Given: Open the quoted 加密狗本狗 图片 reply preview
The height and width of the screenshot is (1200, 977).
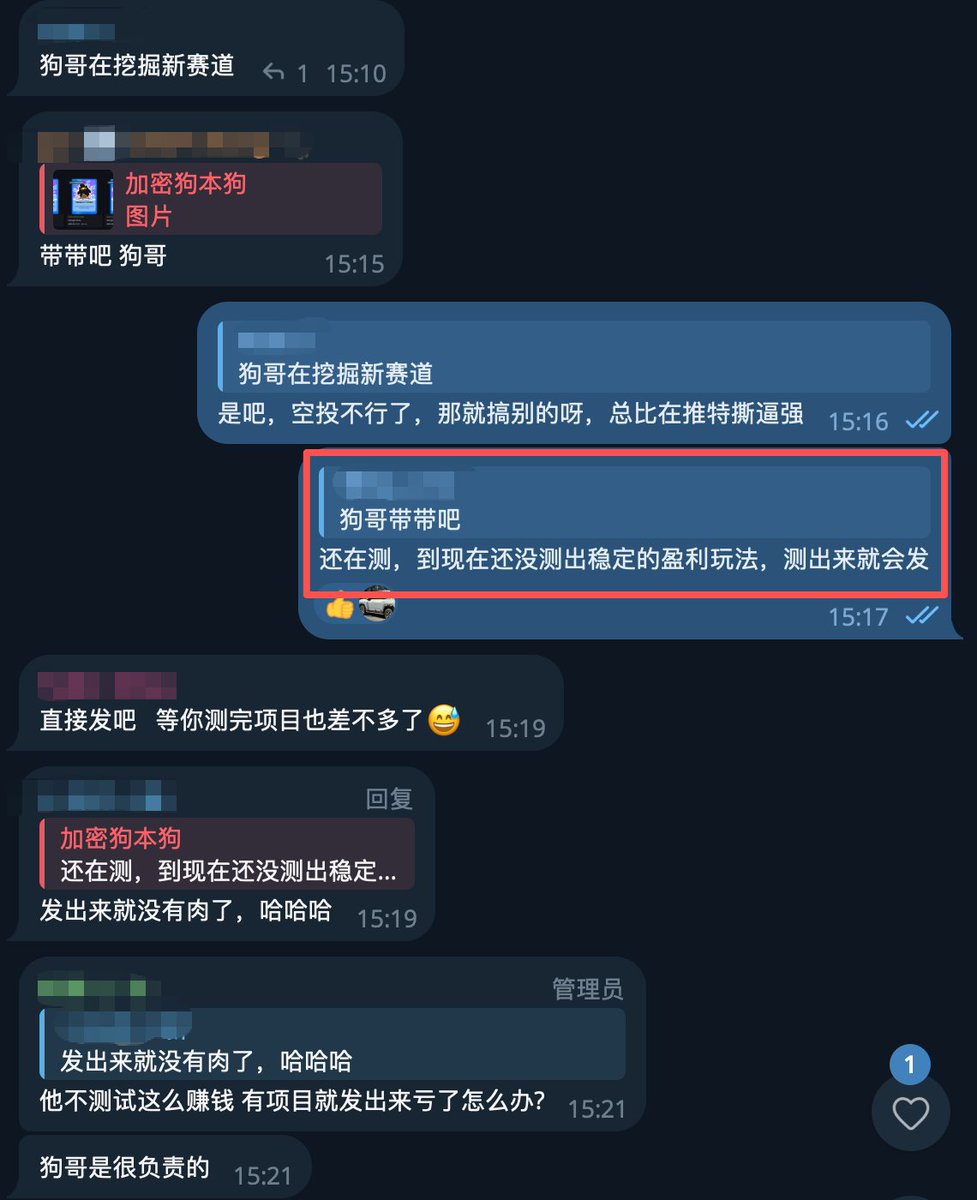Looking at the screenshot, I should click(211, 199).
